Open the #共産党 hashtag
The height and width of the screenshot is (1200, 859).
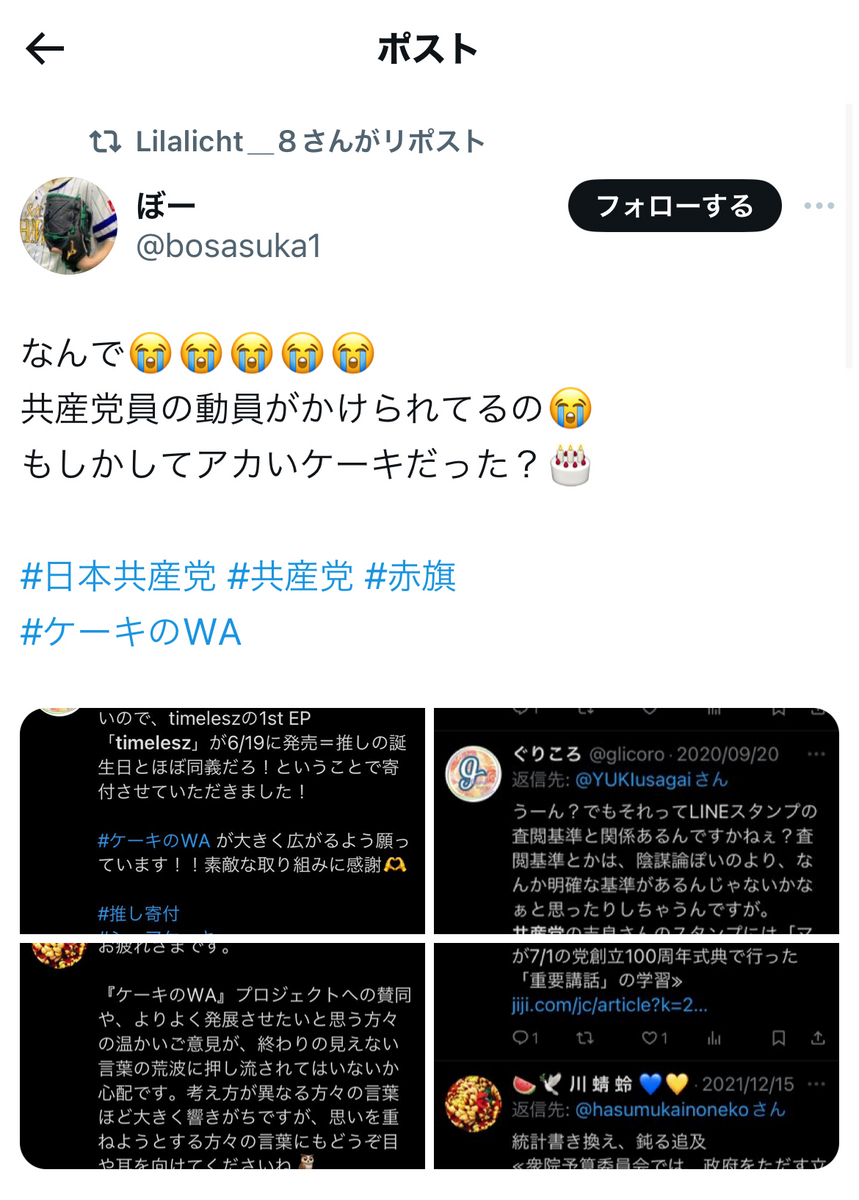291,577
